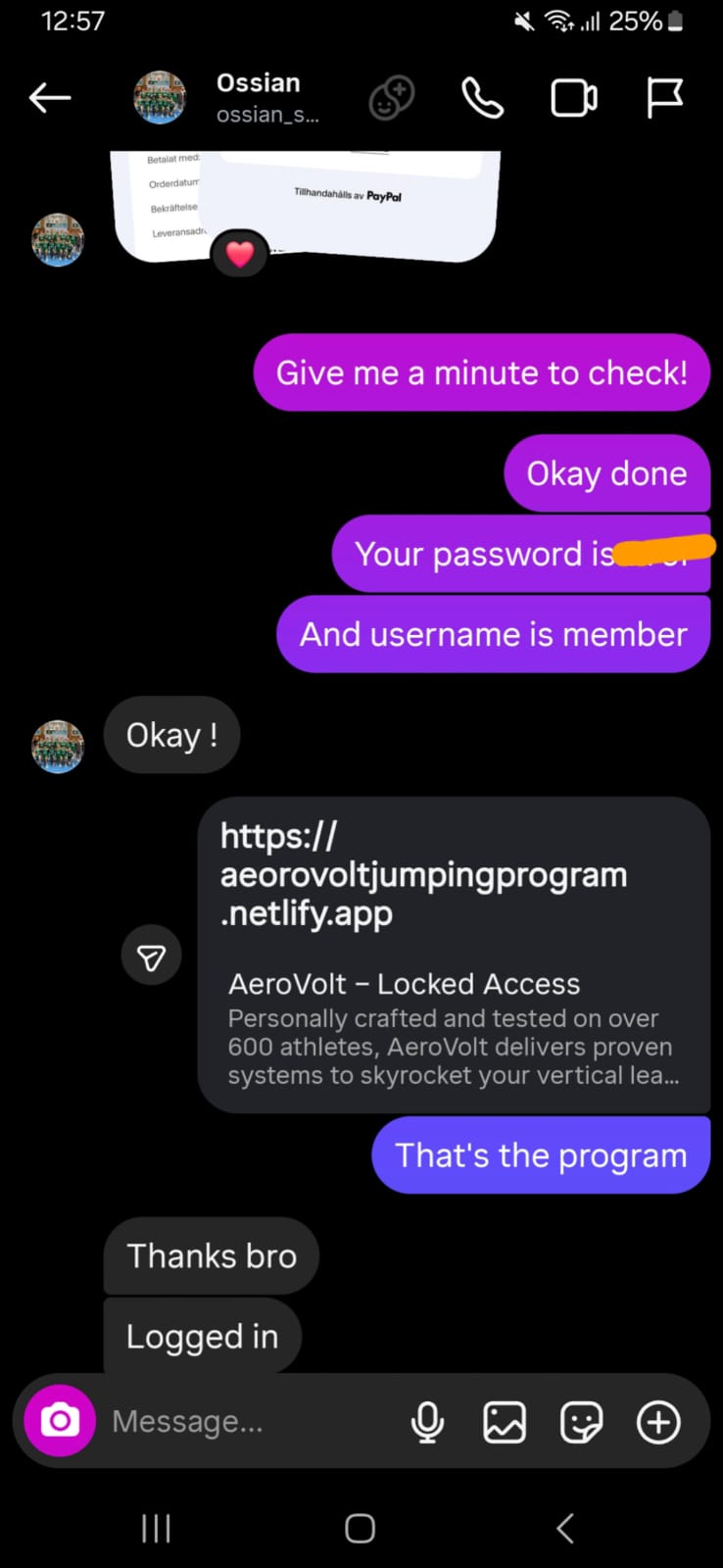
Task: Pick a photo from the gallery
Action: click(505, 1422)
